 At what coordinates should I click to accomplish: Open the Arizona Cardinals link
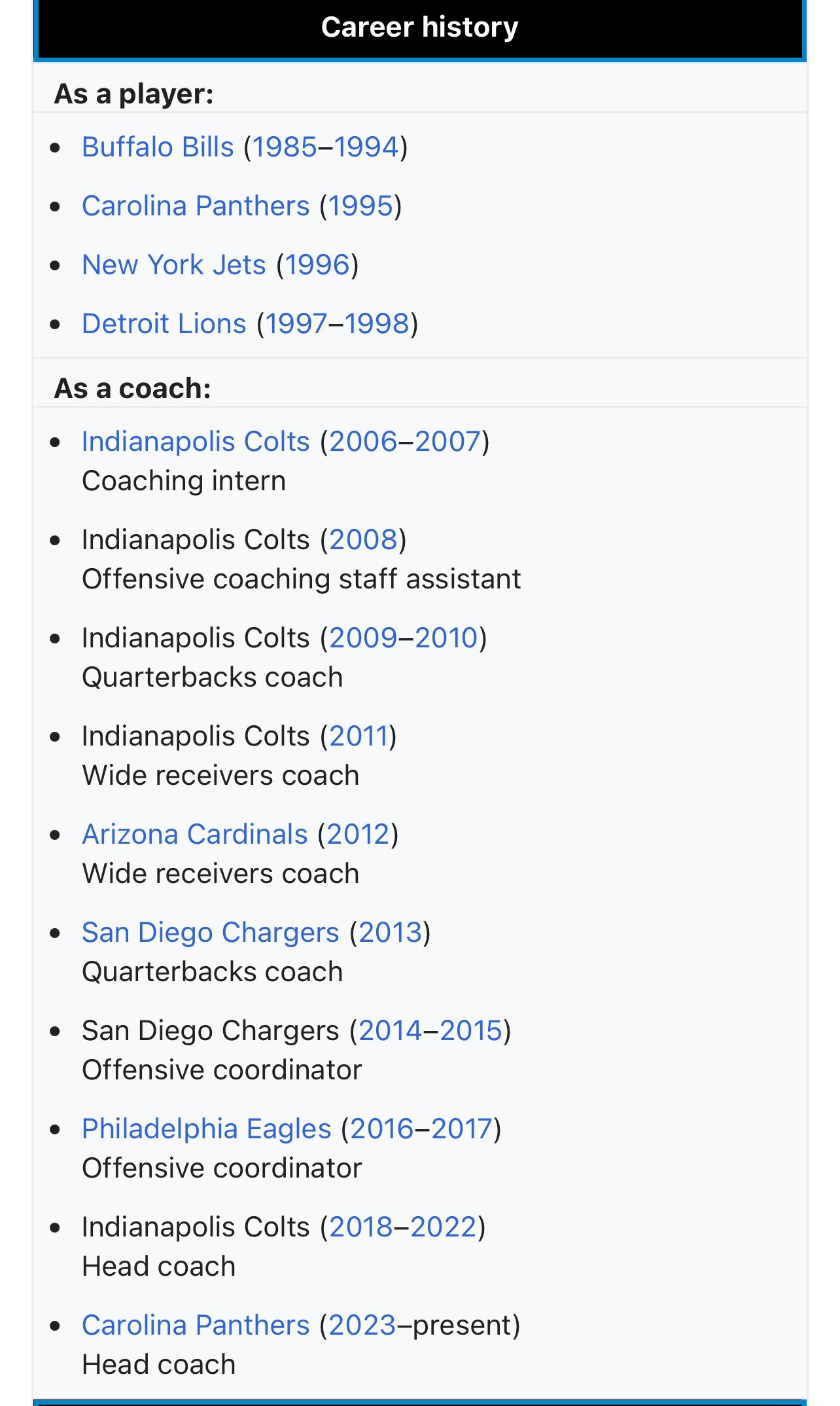click(x=195, y=834)
